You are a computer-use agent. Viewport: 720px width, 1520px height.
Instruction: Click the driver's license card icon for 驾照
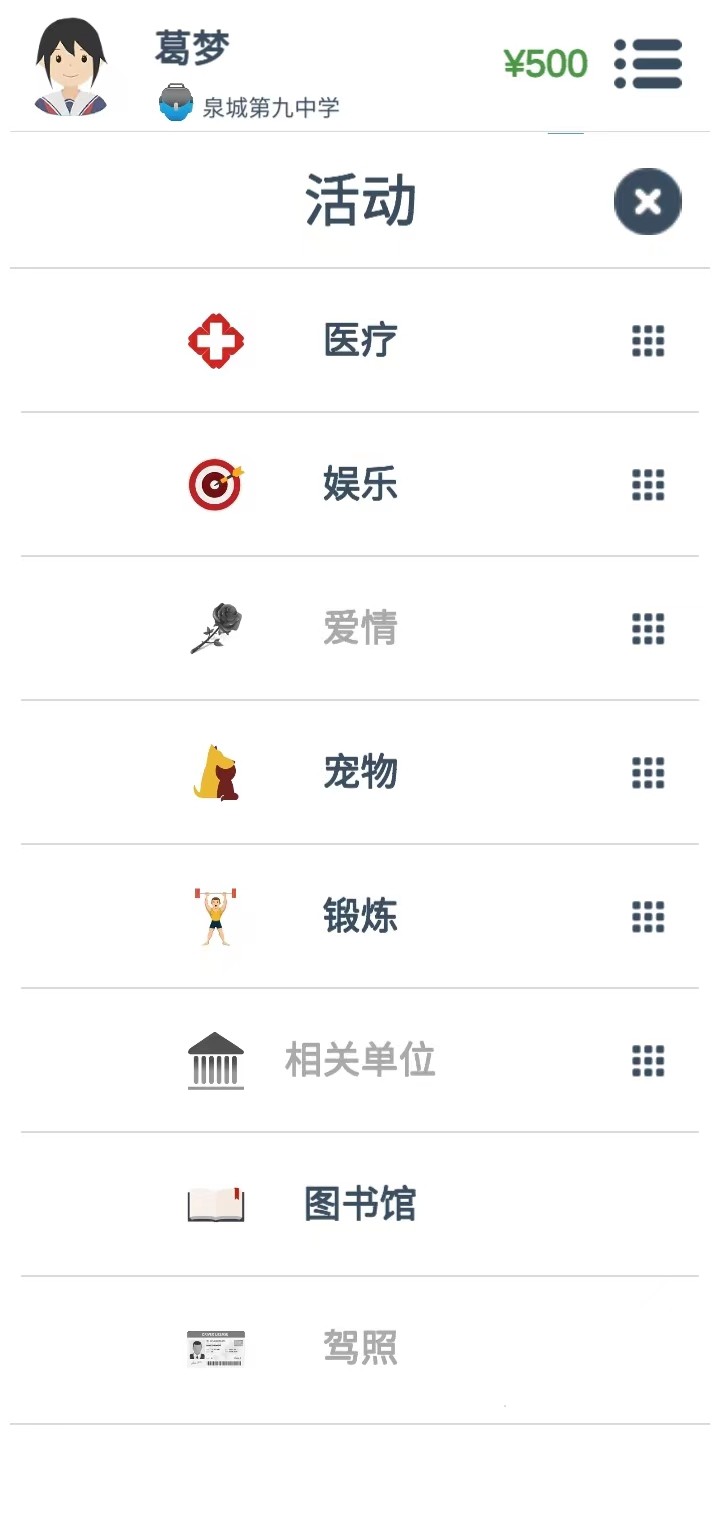coord(216,1349)
